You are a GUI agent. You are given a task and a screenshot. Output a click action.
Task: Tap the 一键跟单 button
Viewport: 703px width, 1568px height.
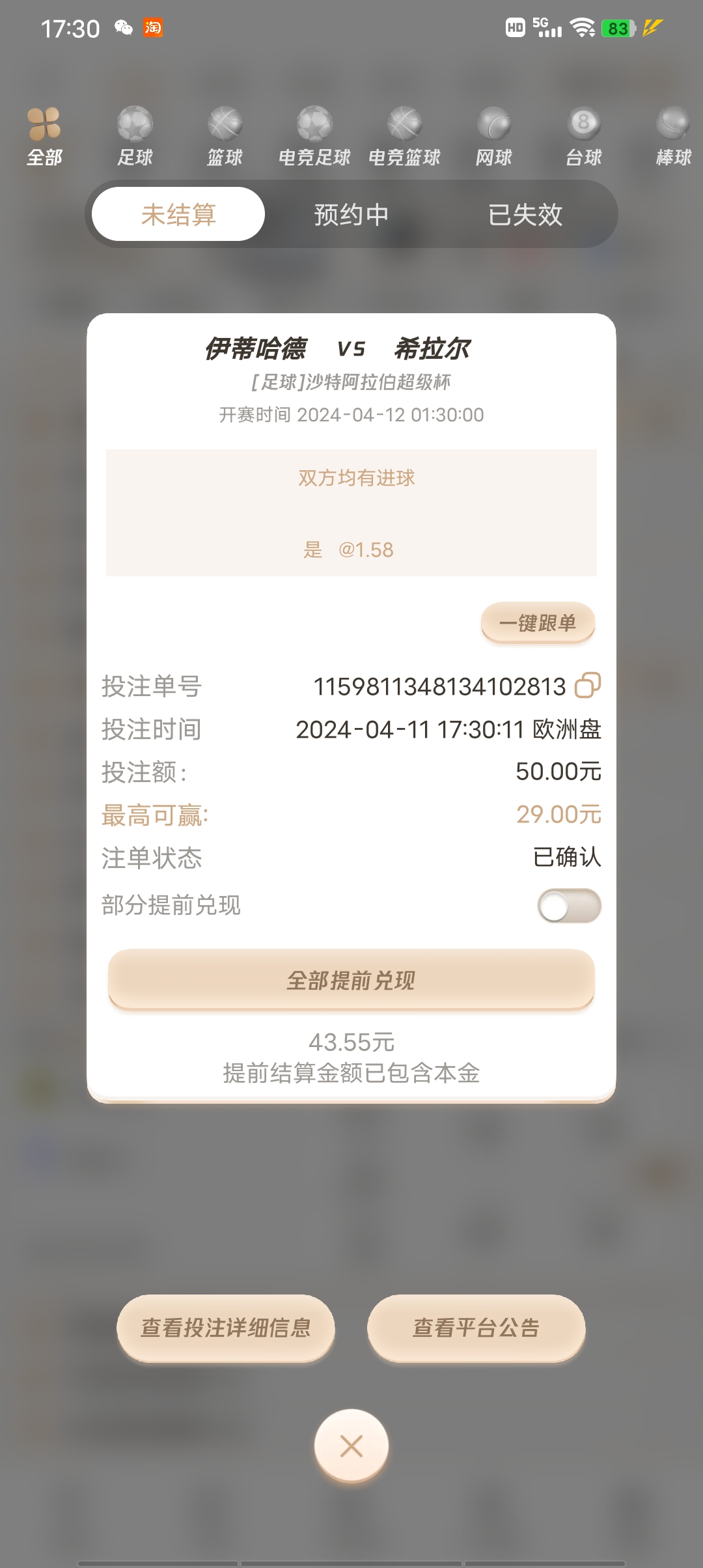(538, 623)
